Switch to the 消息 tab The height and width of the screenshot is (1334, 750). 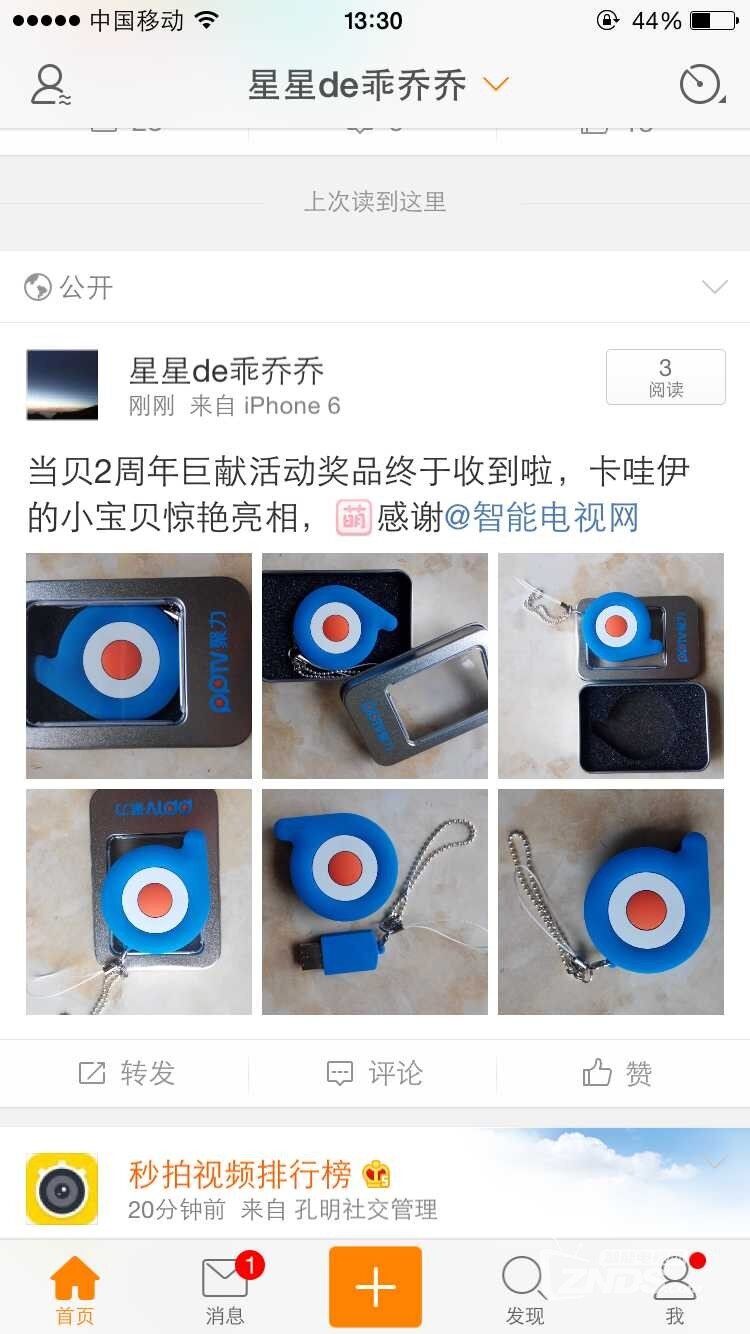point(225,1288)
